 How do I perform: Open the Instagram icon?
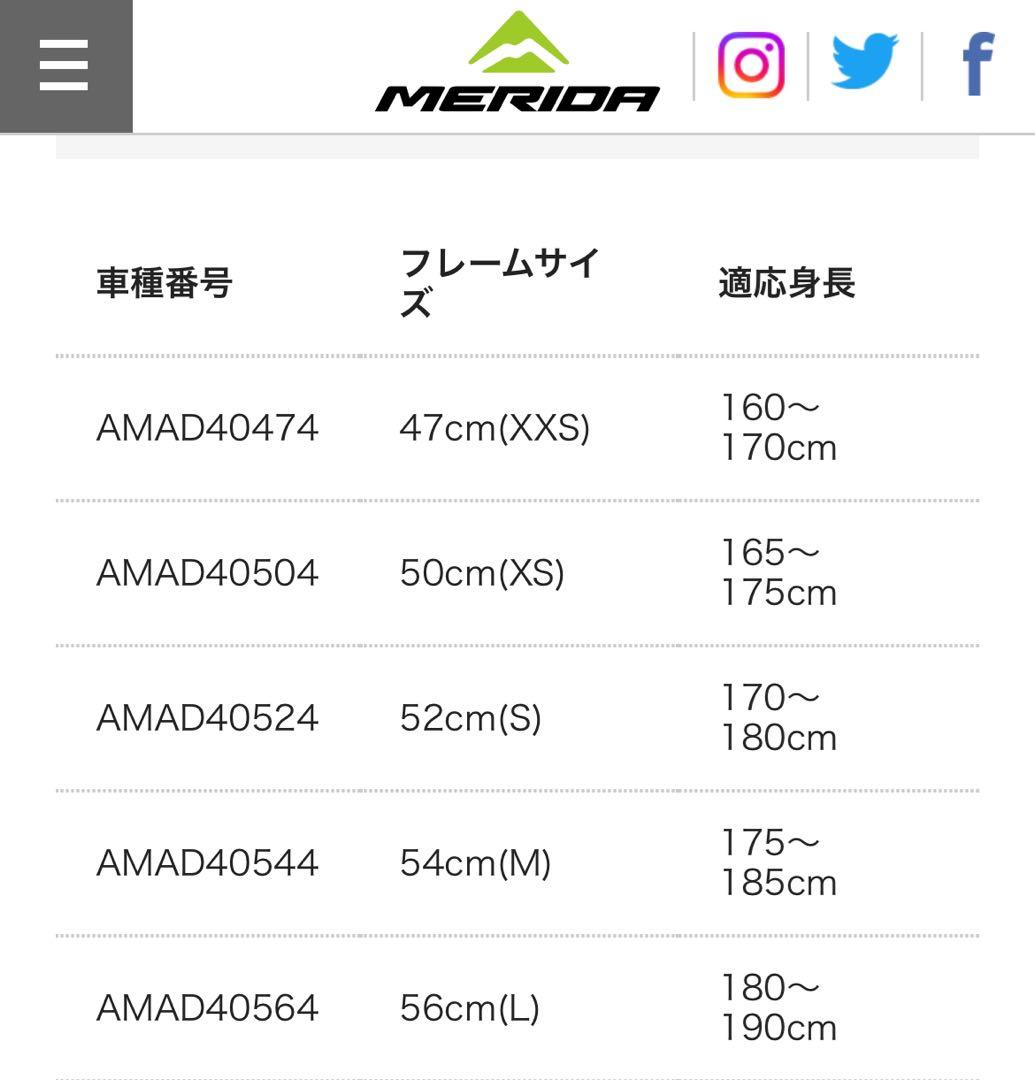tap(751, 63)
